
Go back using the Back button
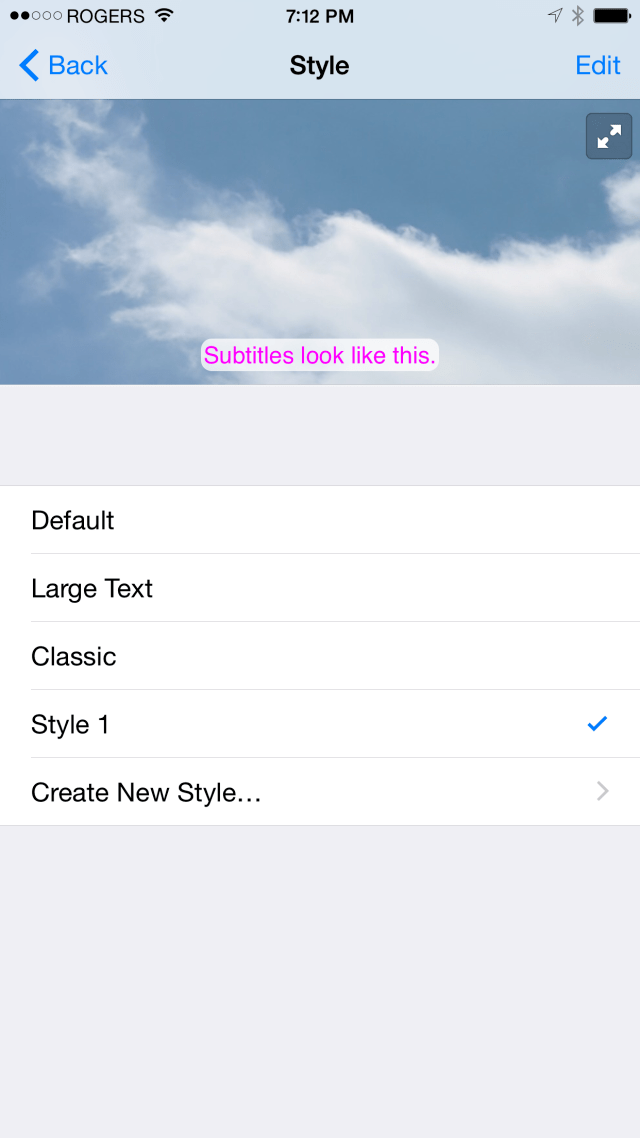point(63,65)
